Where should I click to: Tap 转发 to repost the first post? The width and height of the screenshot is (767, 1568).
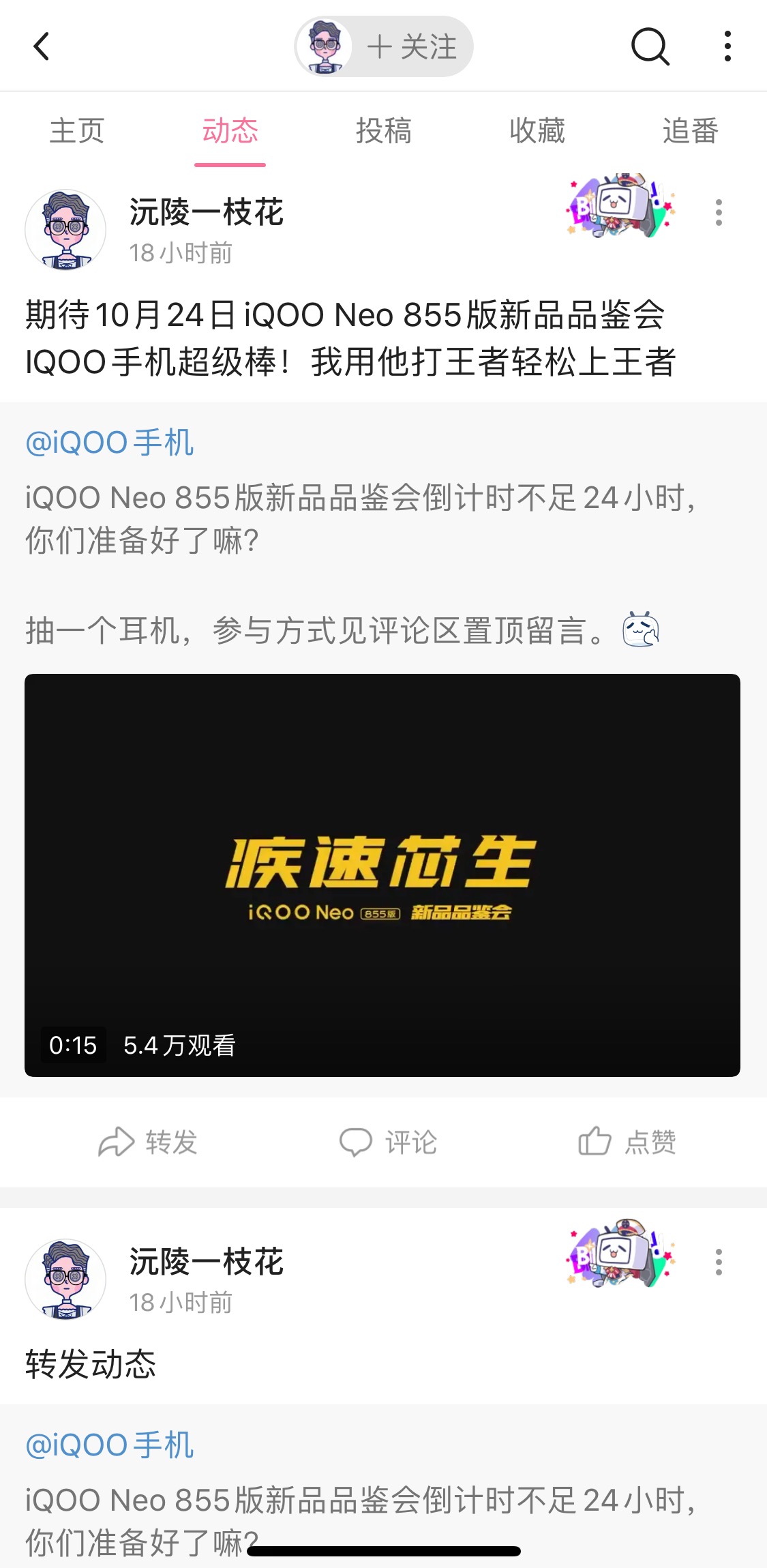148,1142
